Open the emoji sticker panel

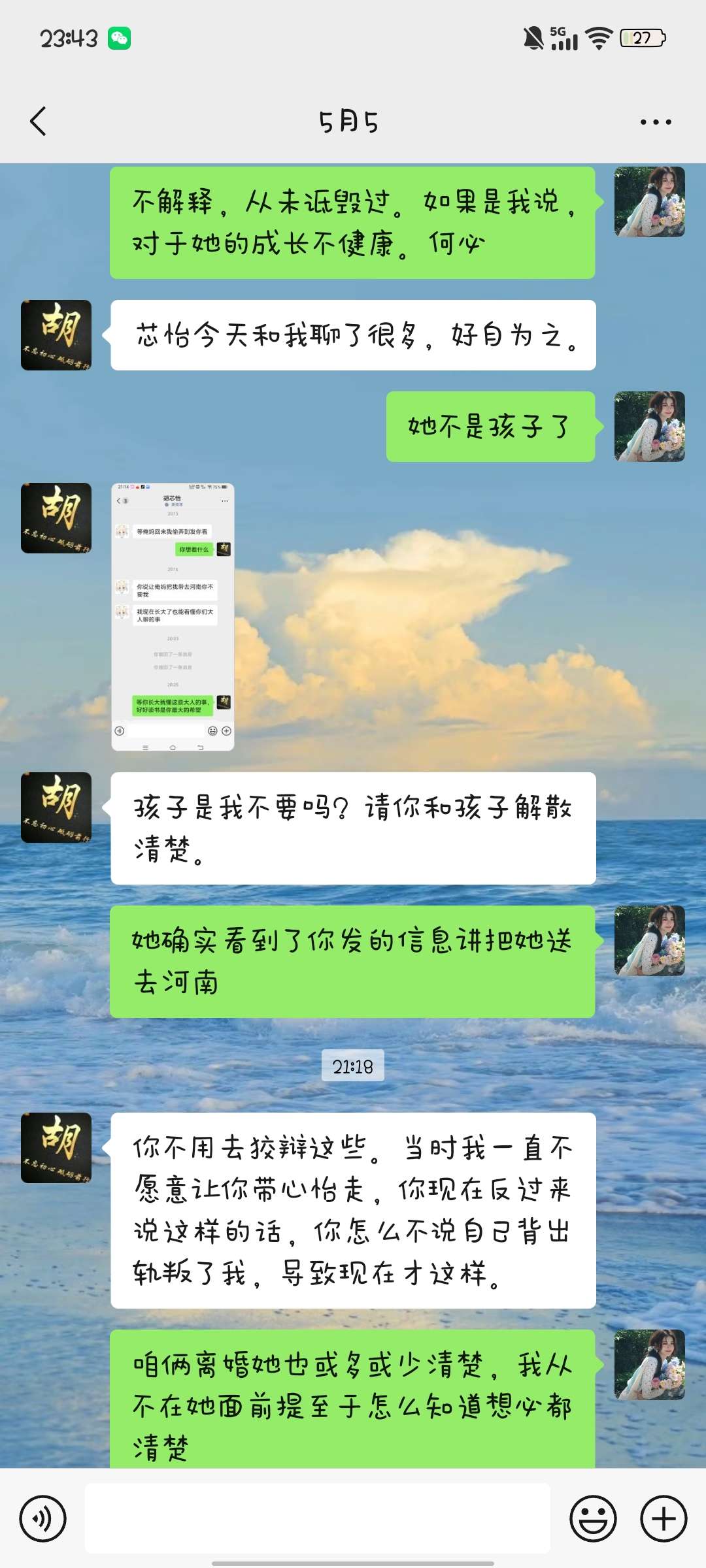point(593,1519)
